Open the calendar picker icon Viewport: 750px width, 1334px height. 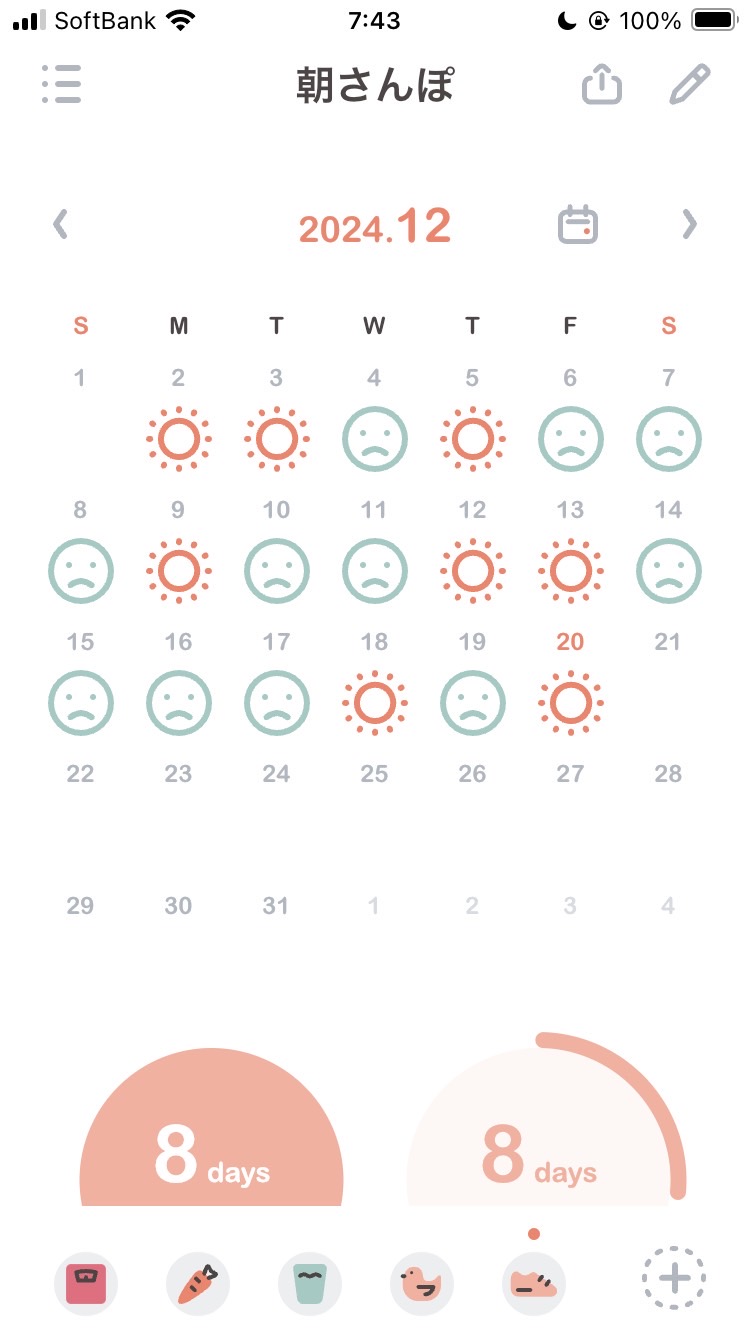(x=577, y=224)
